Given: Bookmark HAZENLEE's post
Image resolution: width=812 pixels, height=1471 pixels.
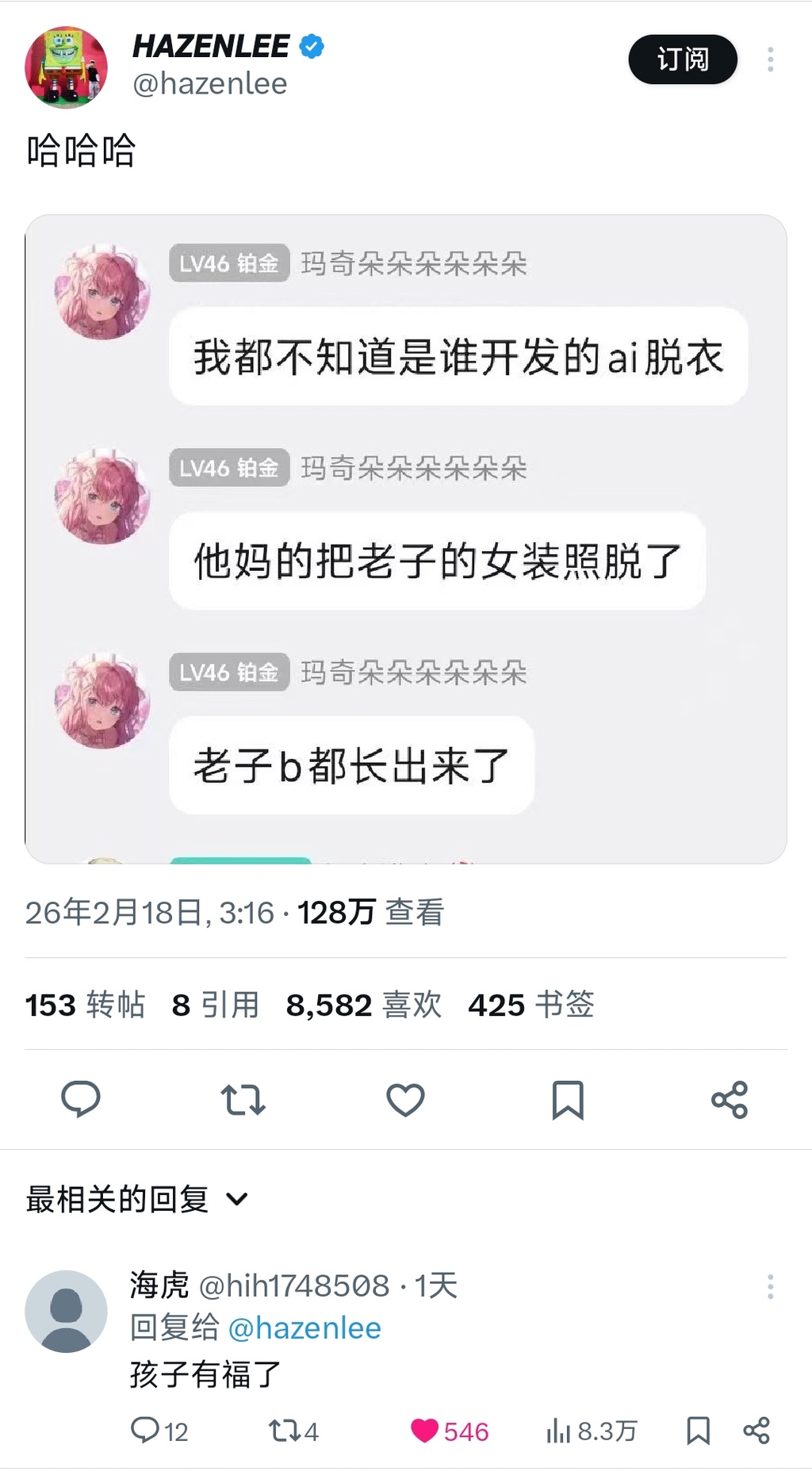Looking at the screenshot, I should pyautogui.click(x=568, y=1100).
